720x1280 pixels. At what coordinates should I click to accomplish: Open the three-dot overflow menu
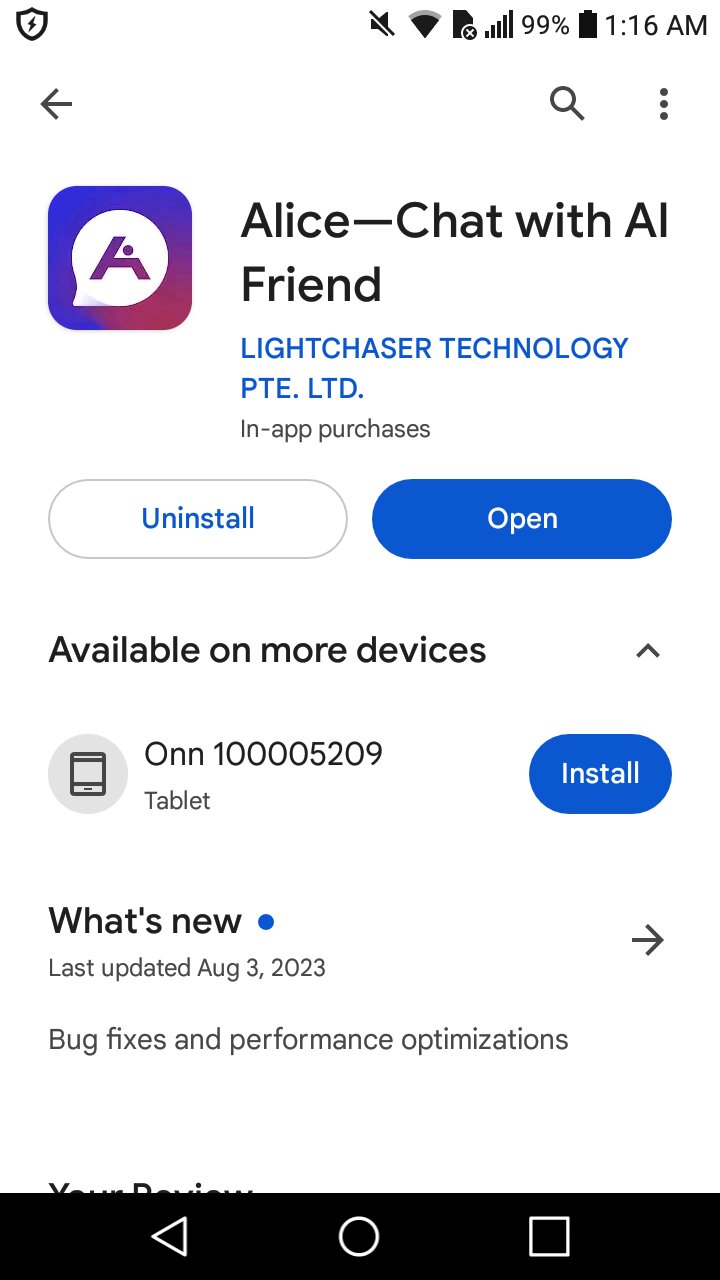click(663, 104)
